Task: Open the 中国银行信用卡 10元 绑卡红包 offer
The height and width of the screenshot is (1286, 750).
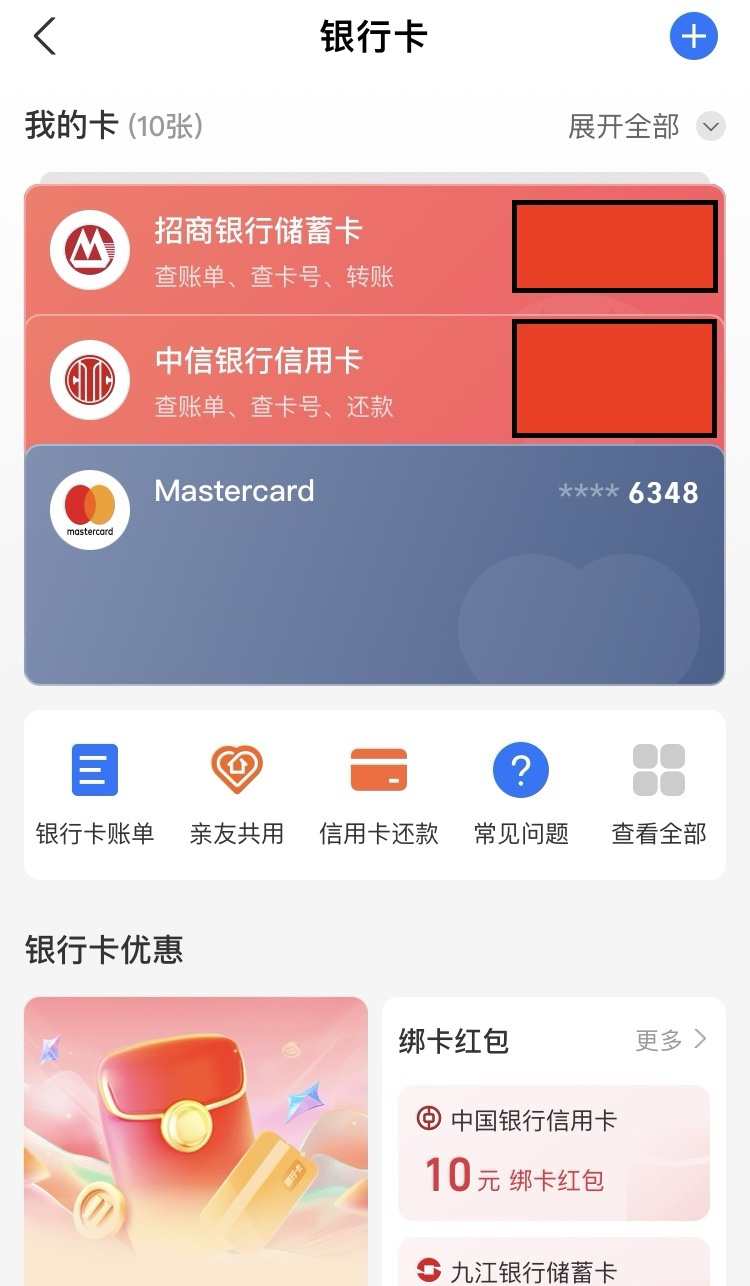Action: pos(553,1153)
